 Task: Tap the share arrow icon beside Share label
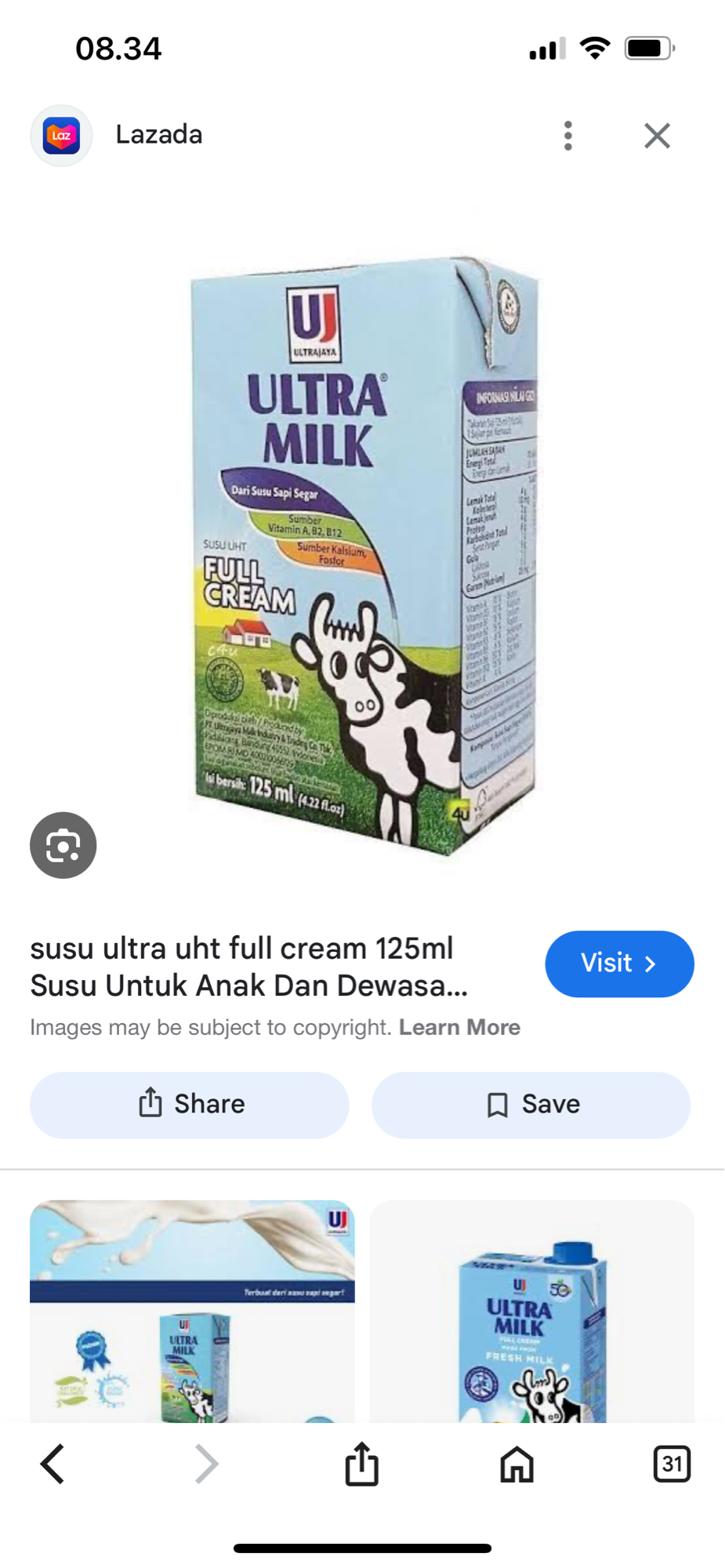pyautogui.click(x=150, y=1104)
